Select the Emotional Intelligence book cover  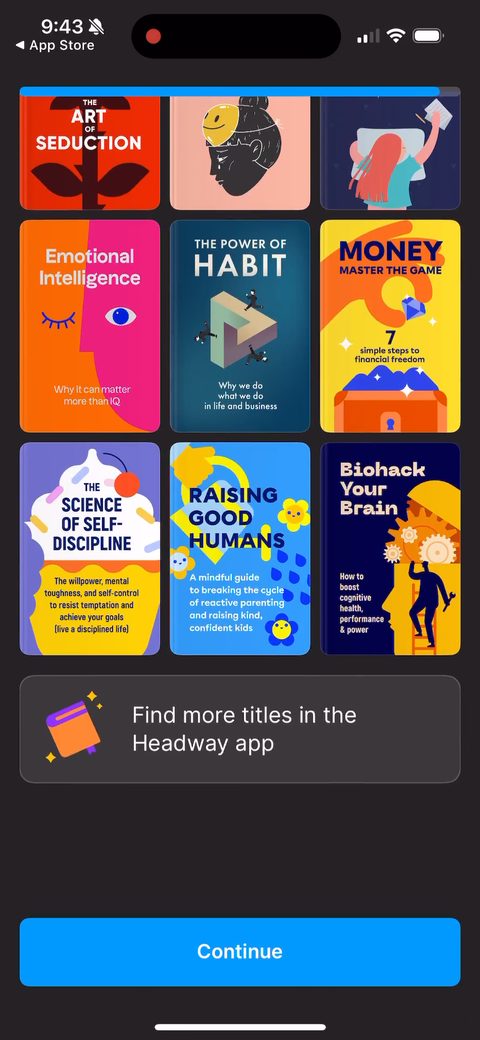click(x=90, y=326)
